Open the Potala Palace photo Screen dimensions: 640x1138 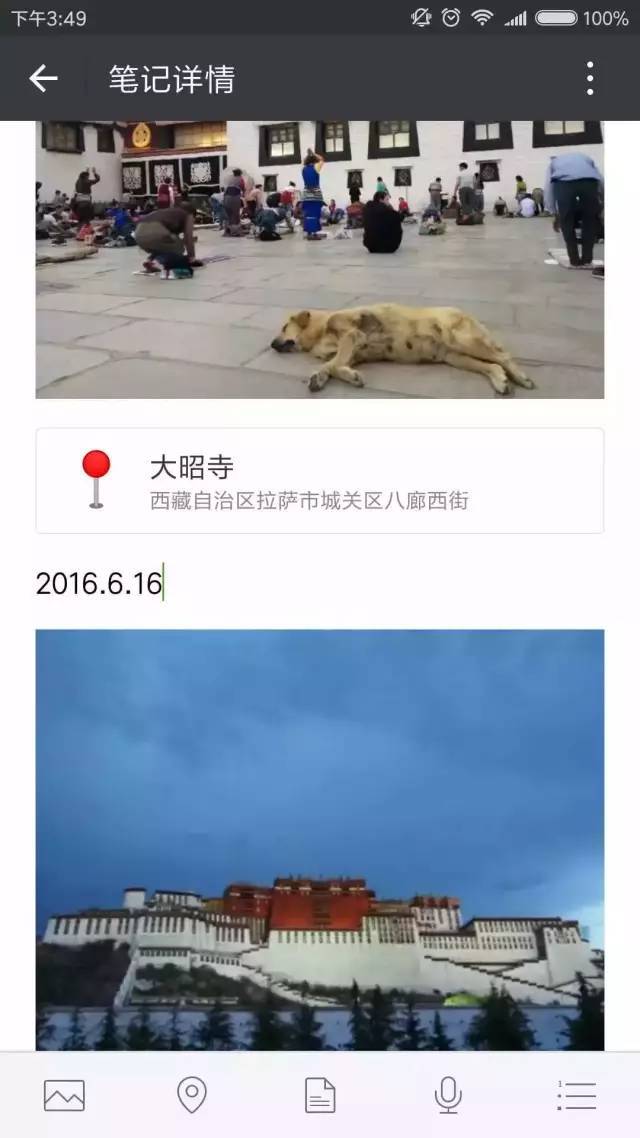320,840
